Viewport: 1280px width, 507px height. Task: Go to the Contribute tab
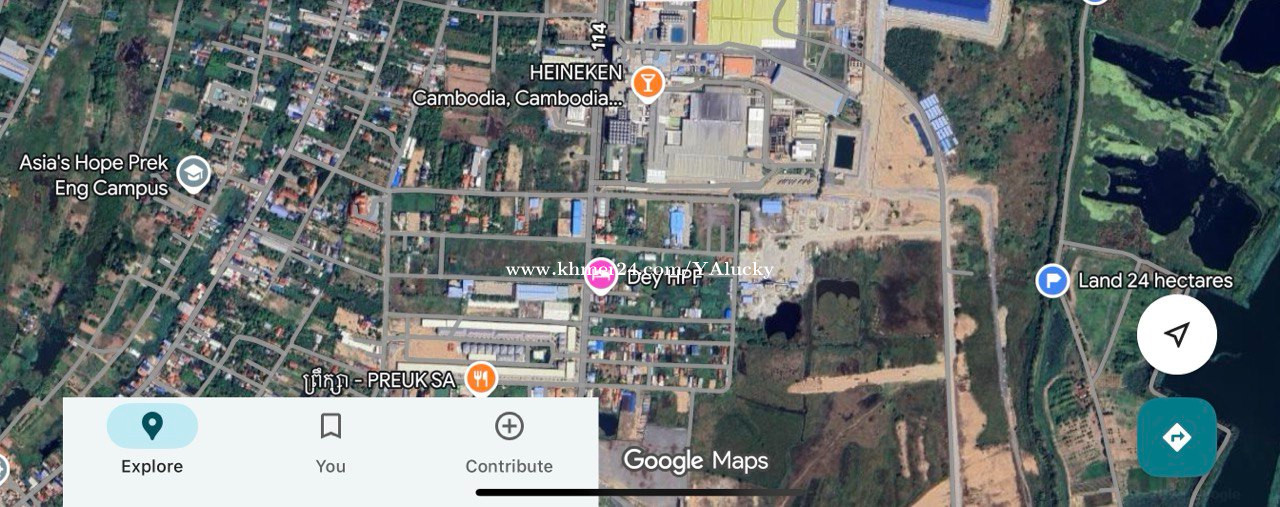(x=509, y=441)
